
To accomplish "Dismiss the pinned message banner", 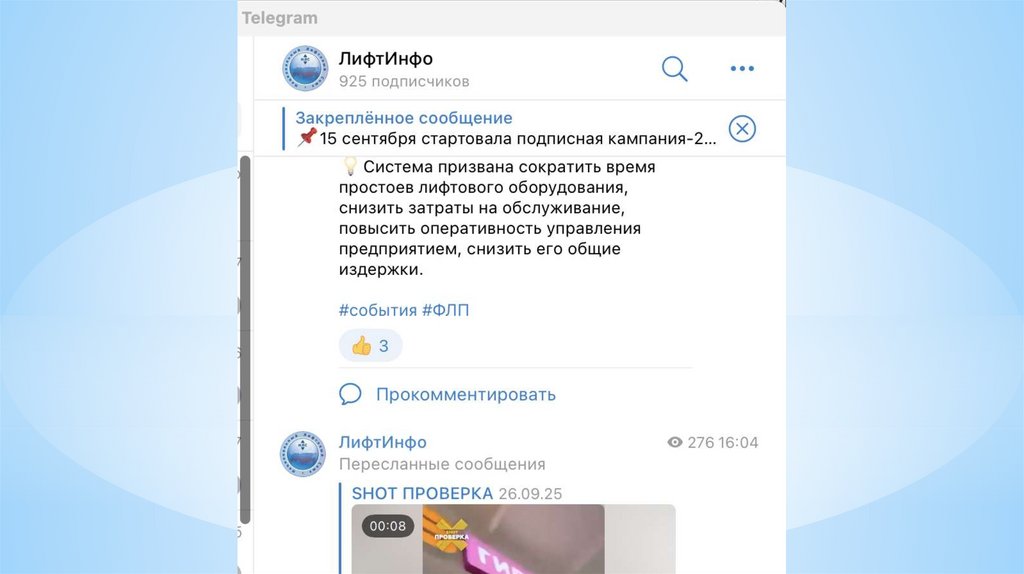I will pos(742,129).
